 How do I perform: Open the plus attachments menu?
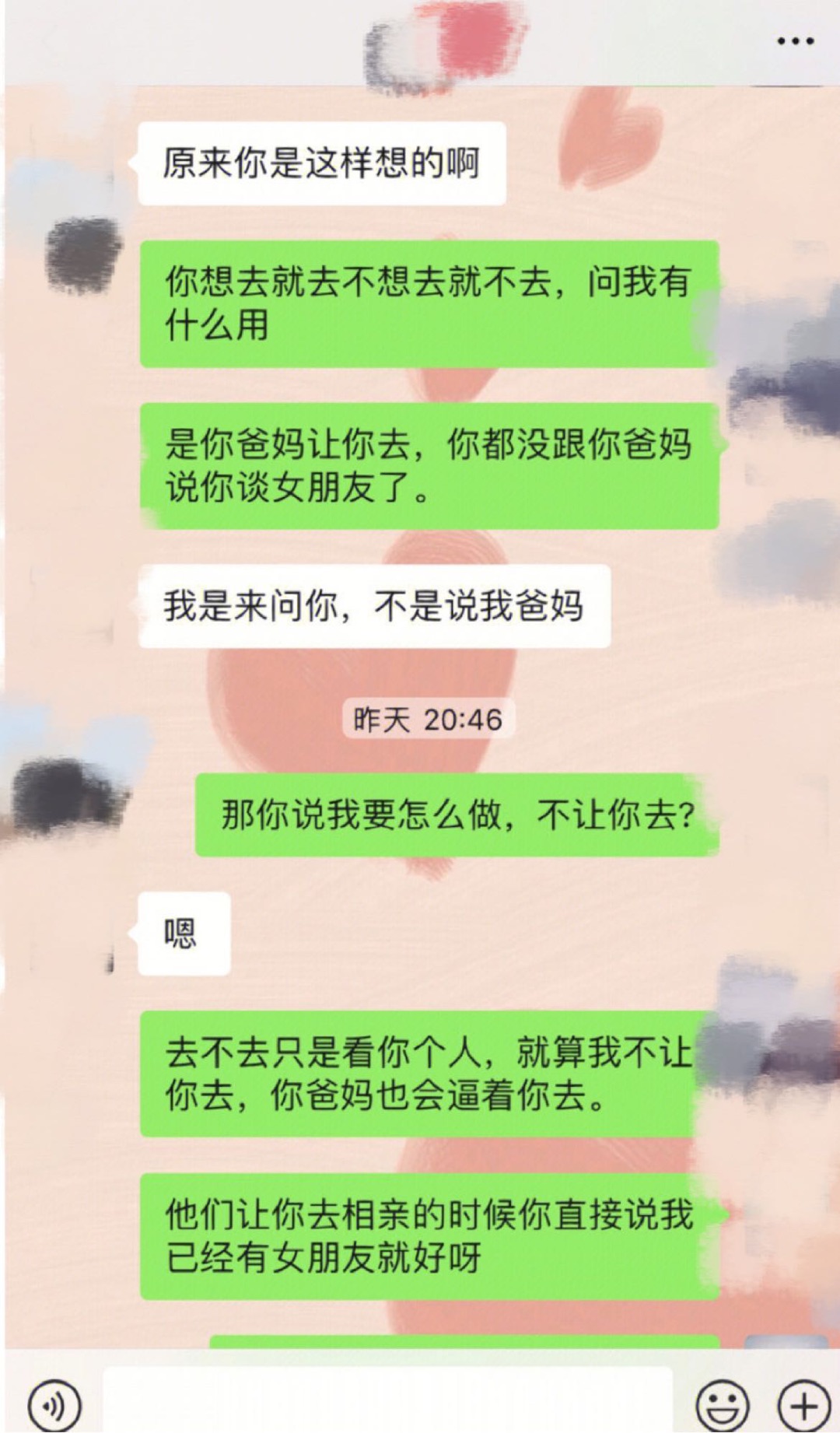(804, 1405)
